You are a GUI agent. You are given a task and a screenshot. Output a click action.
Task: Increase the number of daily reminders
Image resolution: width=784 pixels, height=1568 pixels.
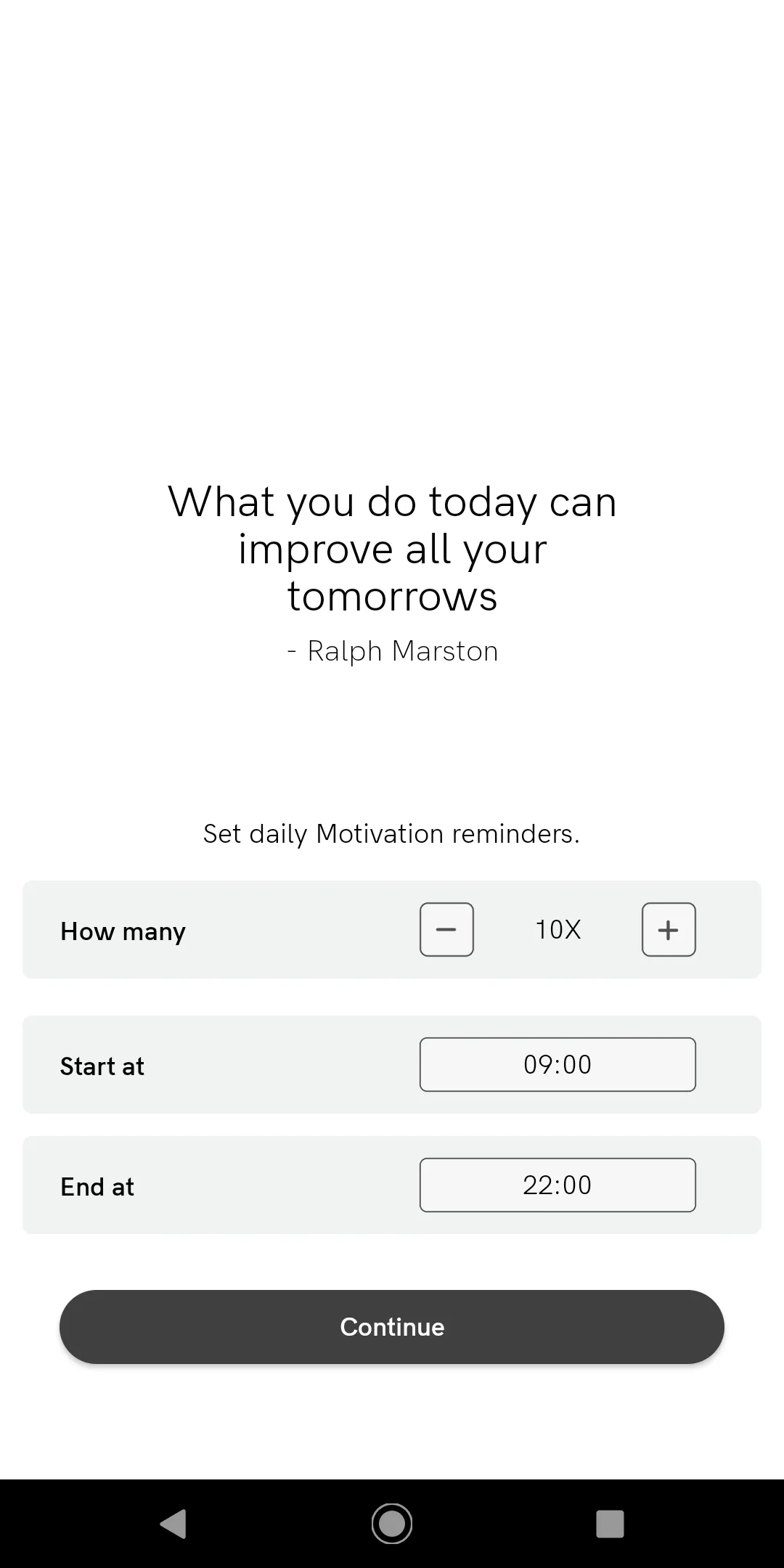click(669, 930)
